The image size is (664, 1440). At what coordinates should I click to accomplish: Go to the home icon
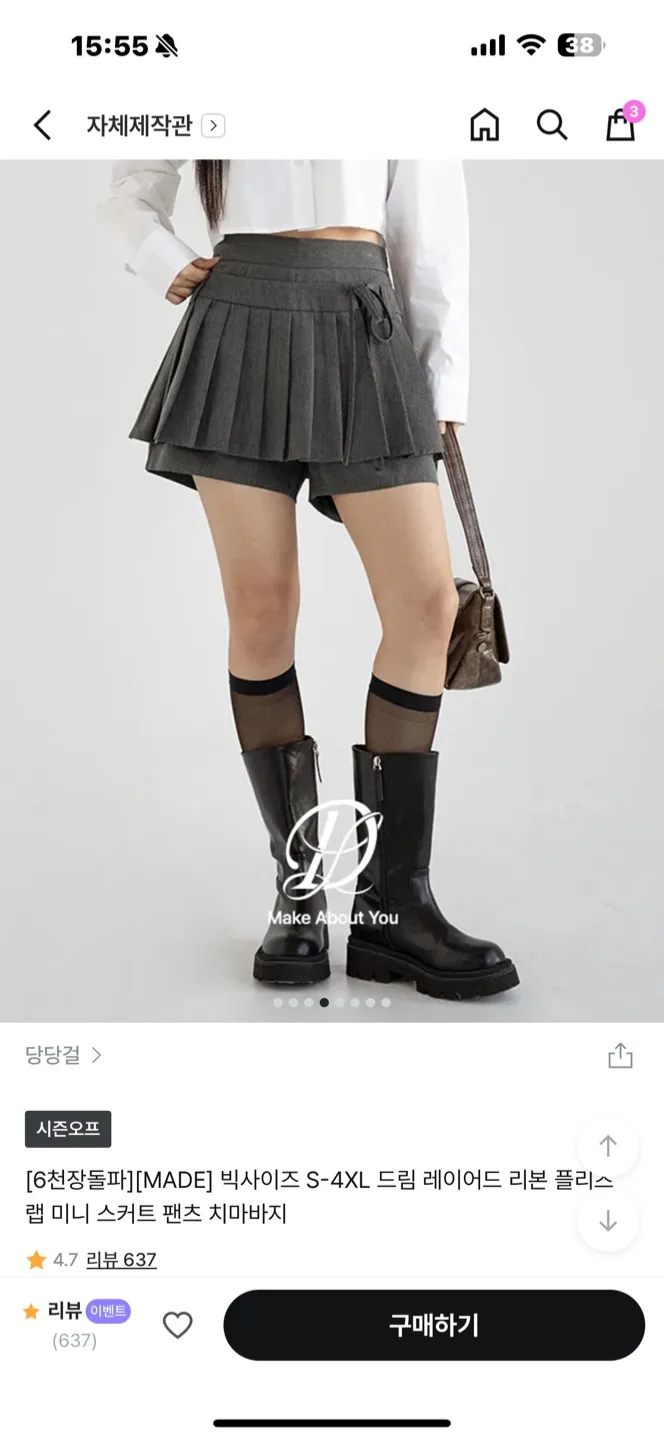[484, 125]
